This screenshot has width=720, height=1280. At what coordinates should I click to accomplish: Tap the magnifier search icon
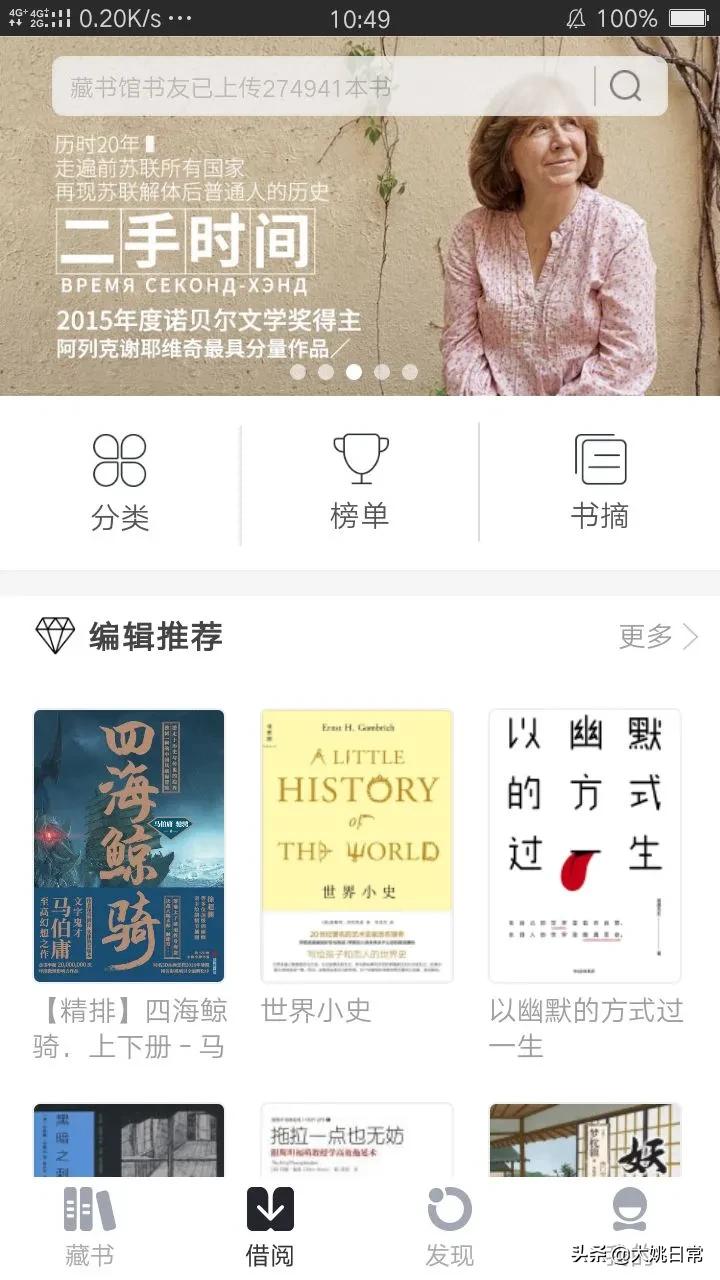pos(626,87)
